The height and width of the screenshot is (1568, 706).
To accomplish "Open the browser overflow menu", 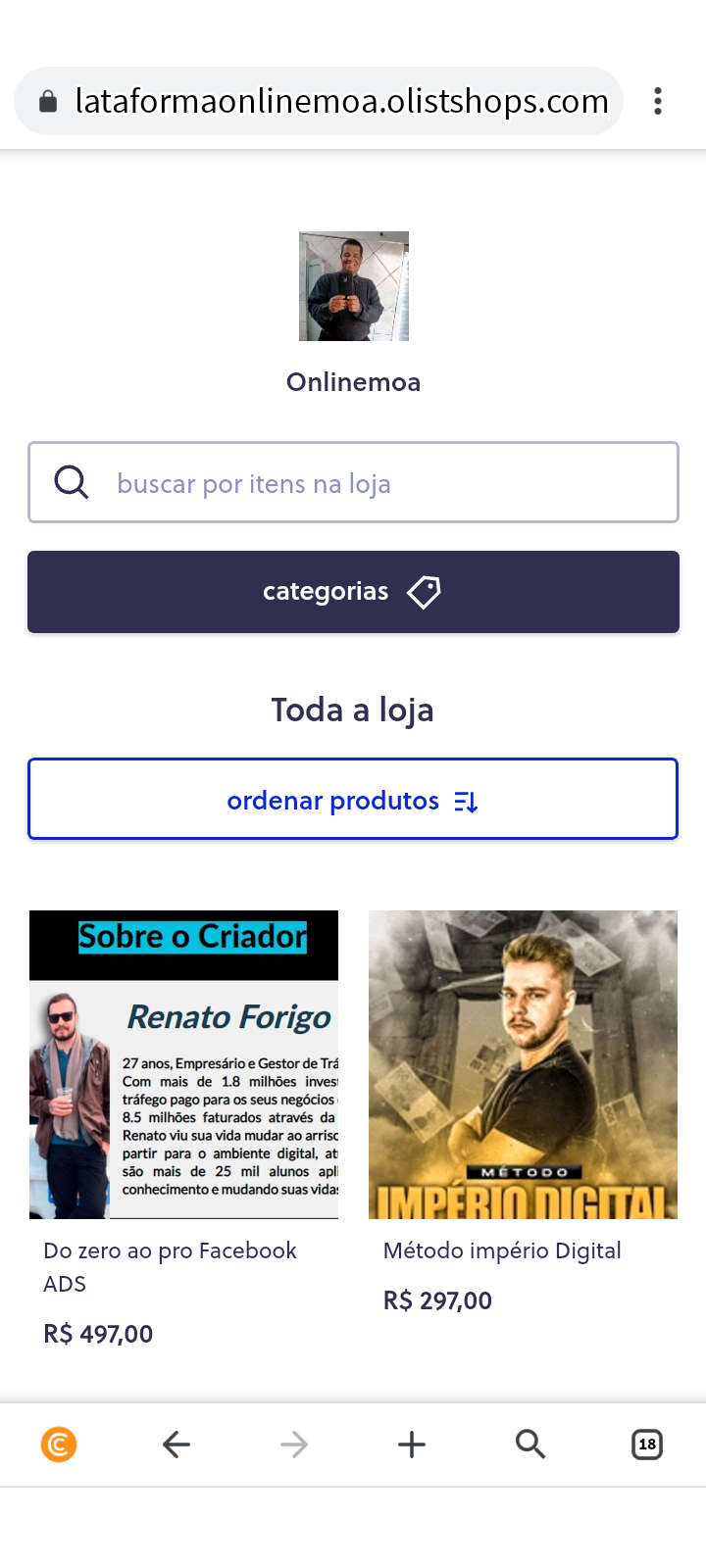I will pos(658,101).
